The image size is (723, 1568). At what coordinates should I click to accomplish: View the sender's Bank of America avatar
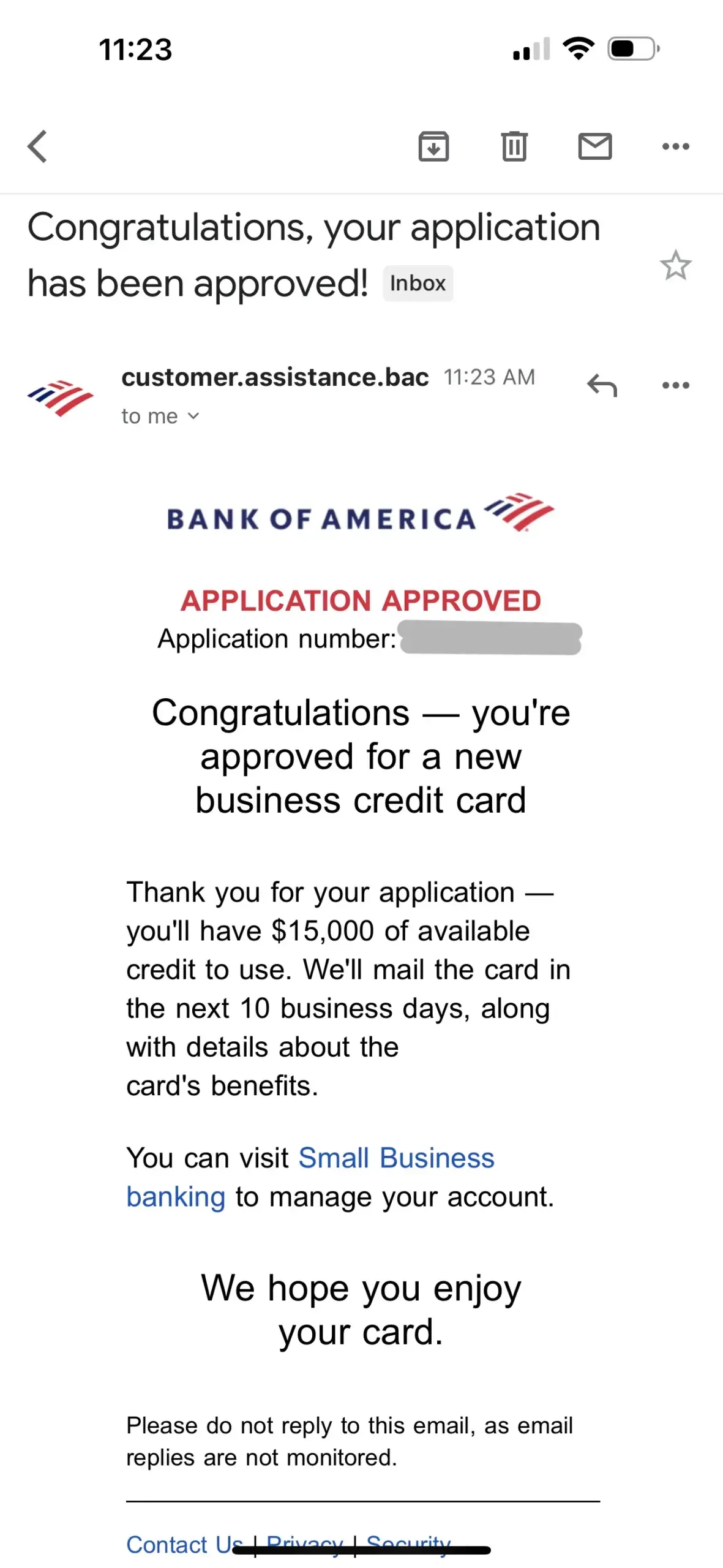60,398
